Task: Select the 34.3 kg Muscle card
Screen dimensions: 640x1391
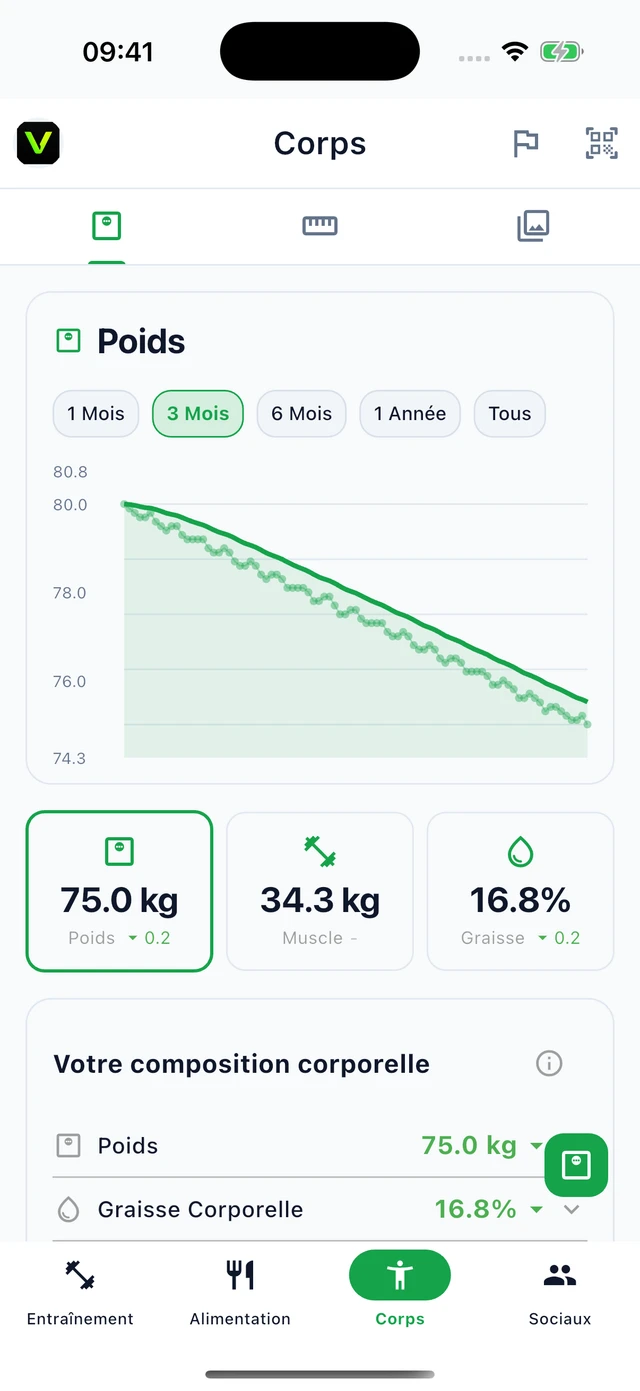Action: click(x=320, y=891)
